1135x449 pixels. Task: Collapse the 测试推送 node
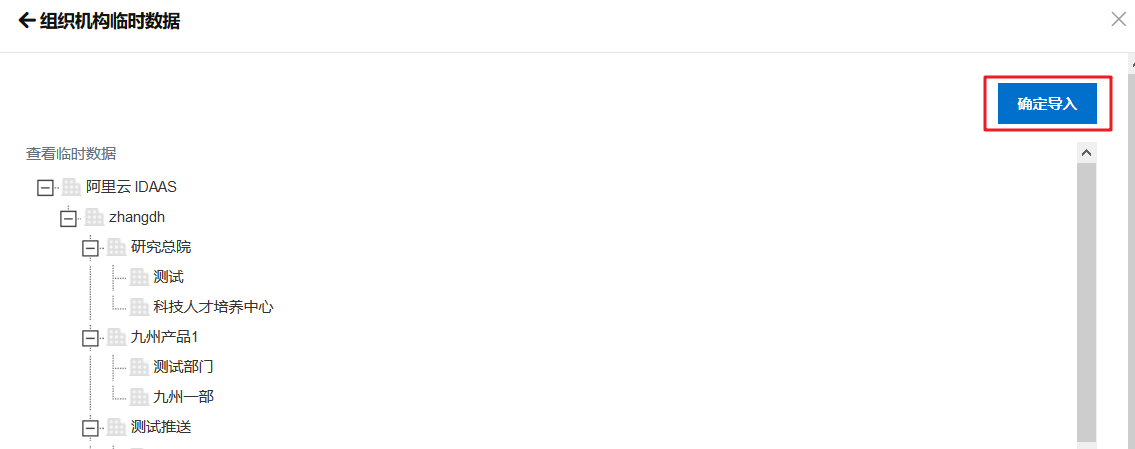pos(91,427)
